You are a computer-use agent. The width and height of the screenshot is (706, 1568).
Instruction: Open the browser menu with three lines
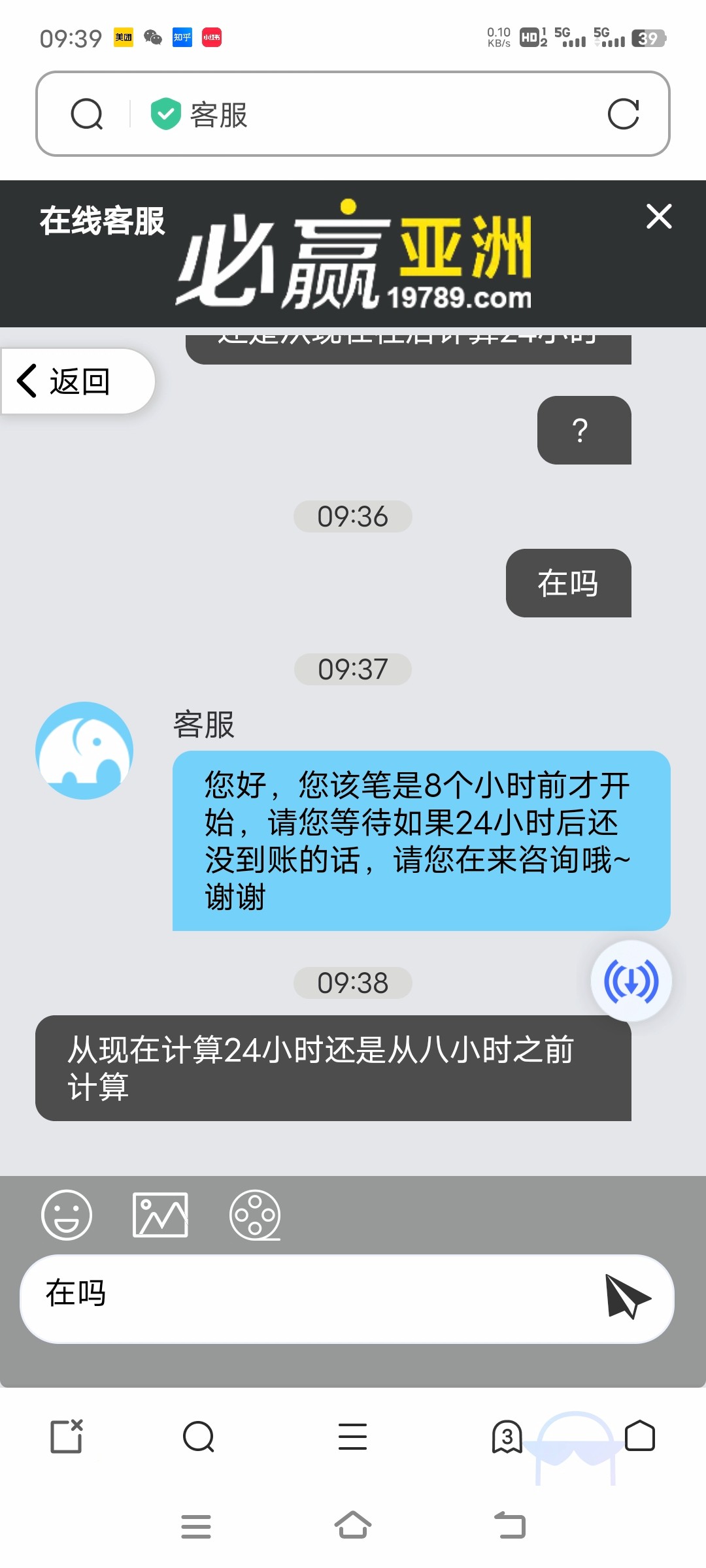(x=353, y=1437)
